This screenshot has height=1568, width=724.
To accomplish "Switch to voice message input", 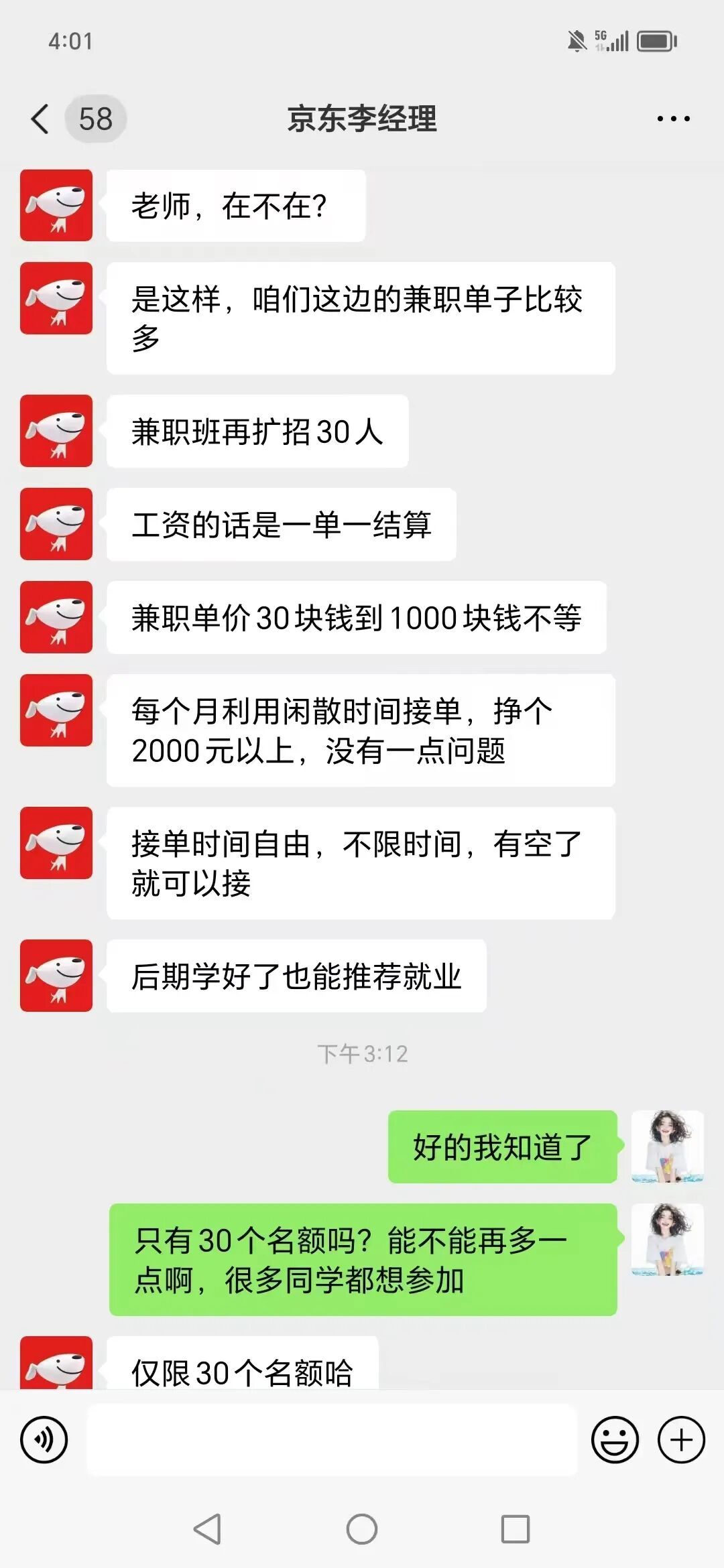I will [x=44, y=1439].
